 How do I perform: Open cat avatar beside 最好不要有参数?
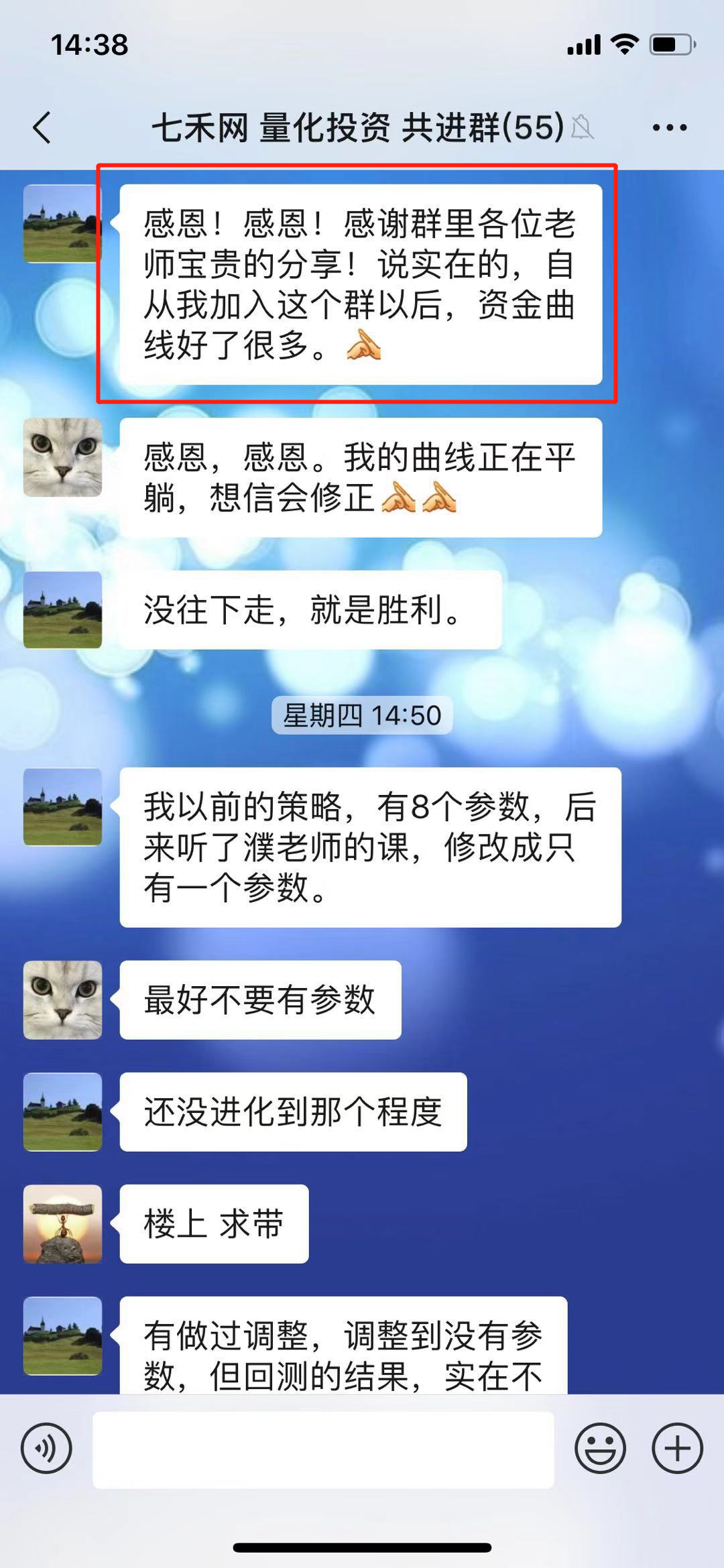62,1000
